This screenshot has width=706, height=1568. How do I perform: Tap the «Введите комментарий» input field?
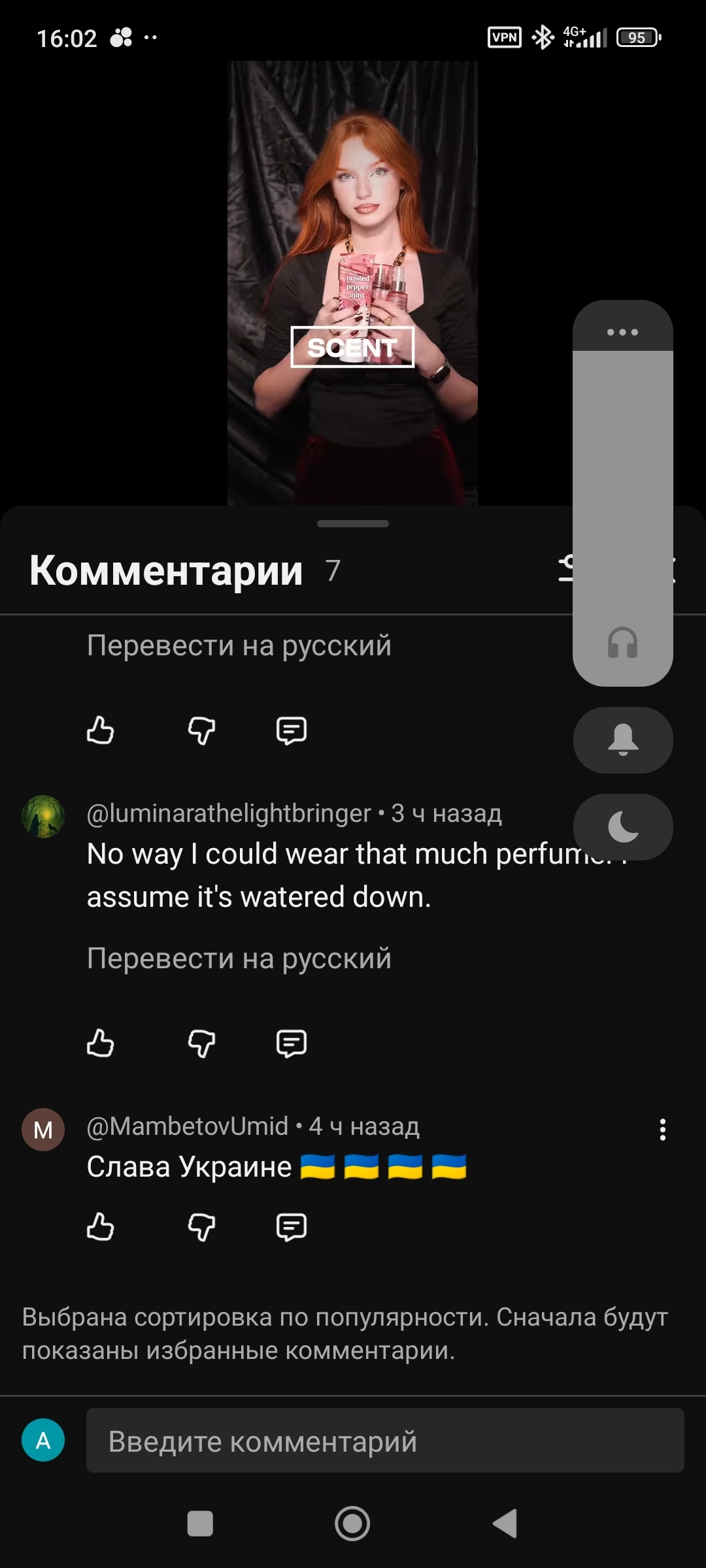coord(384,1441)
